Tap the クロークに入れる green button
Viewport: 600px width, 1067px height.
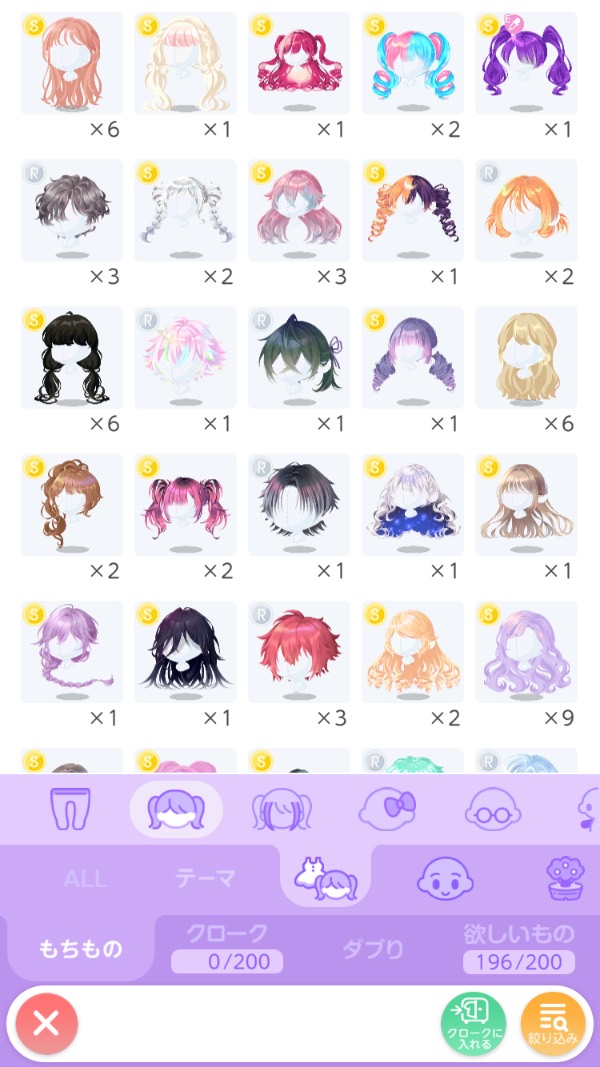473,1023
